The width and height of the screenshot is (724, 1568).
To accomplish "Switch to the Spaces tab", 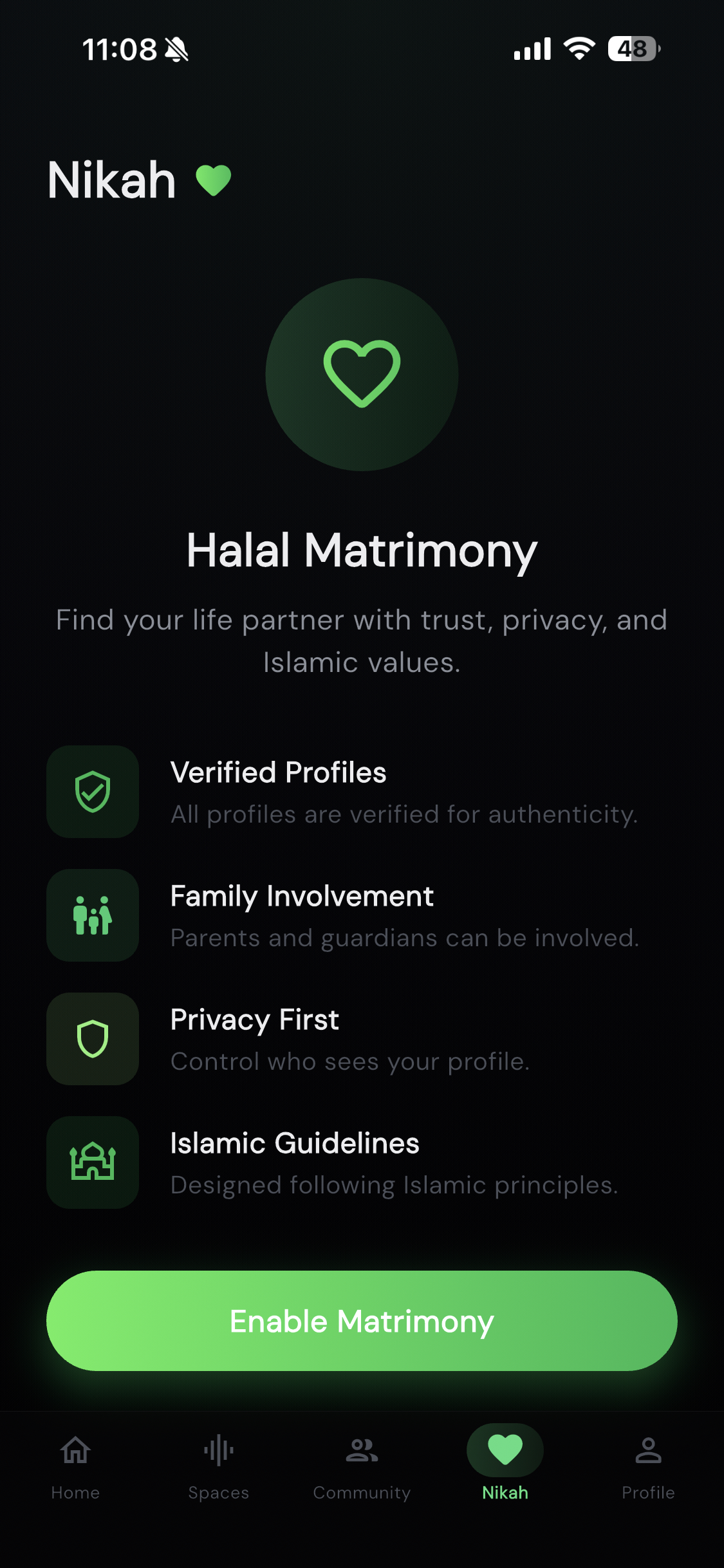I will pyautogui.click(x=219, y=1465).
